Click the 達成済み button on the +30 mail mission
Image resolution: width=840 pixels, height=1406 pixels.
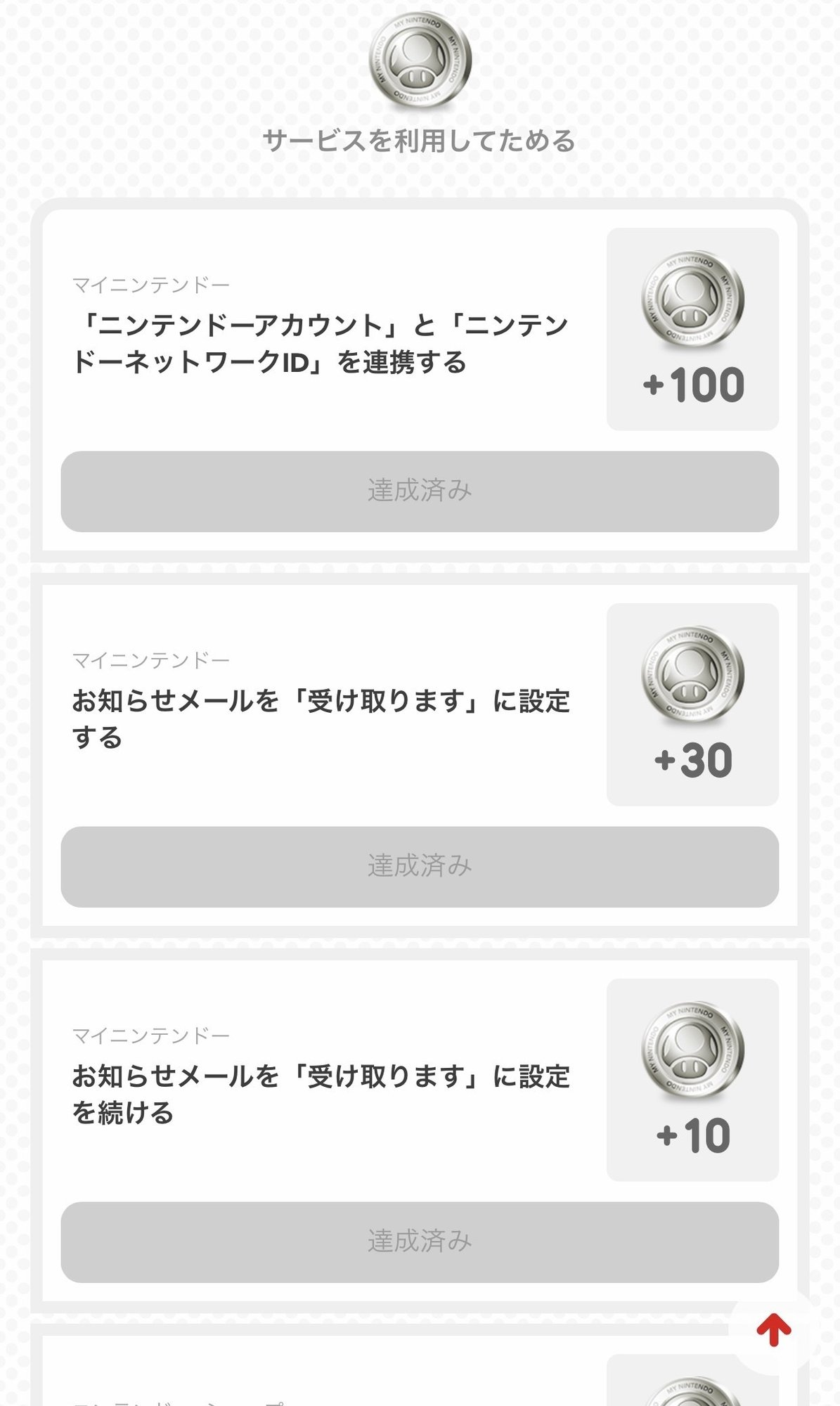tap(420, 868)
